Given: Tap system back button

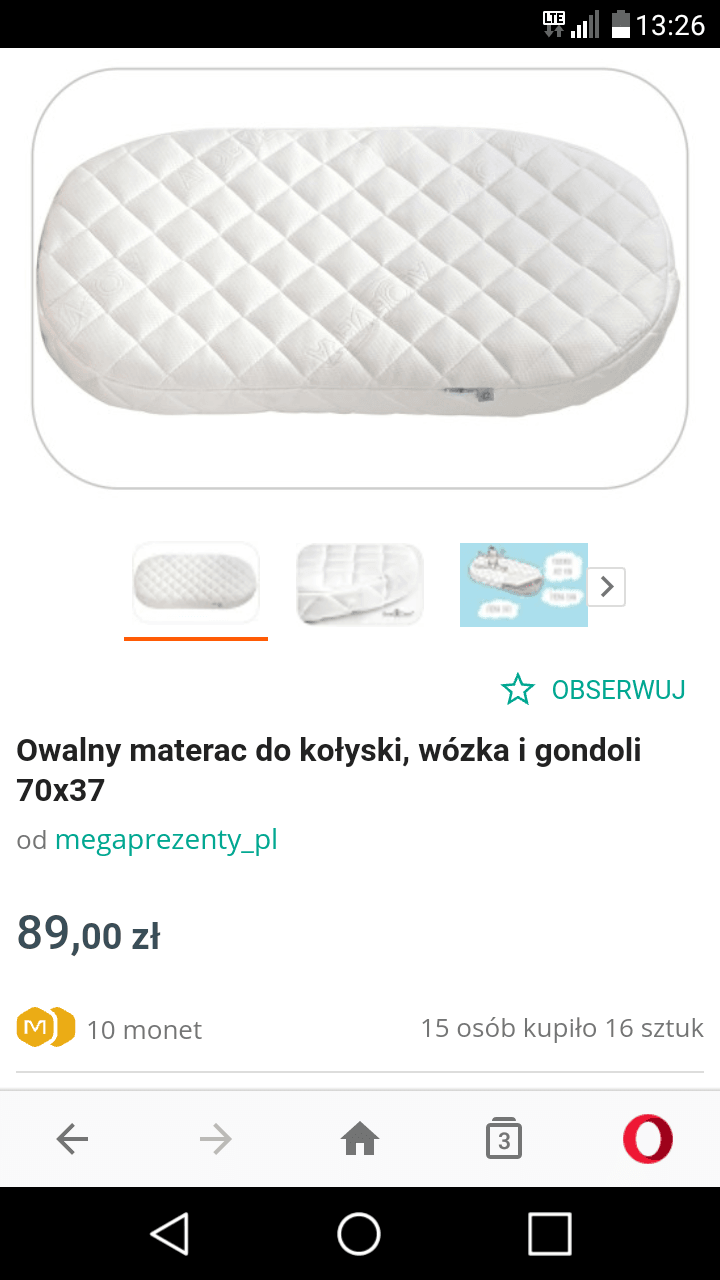Looking at the screenshot, I should click(170, 1234).
